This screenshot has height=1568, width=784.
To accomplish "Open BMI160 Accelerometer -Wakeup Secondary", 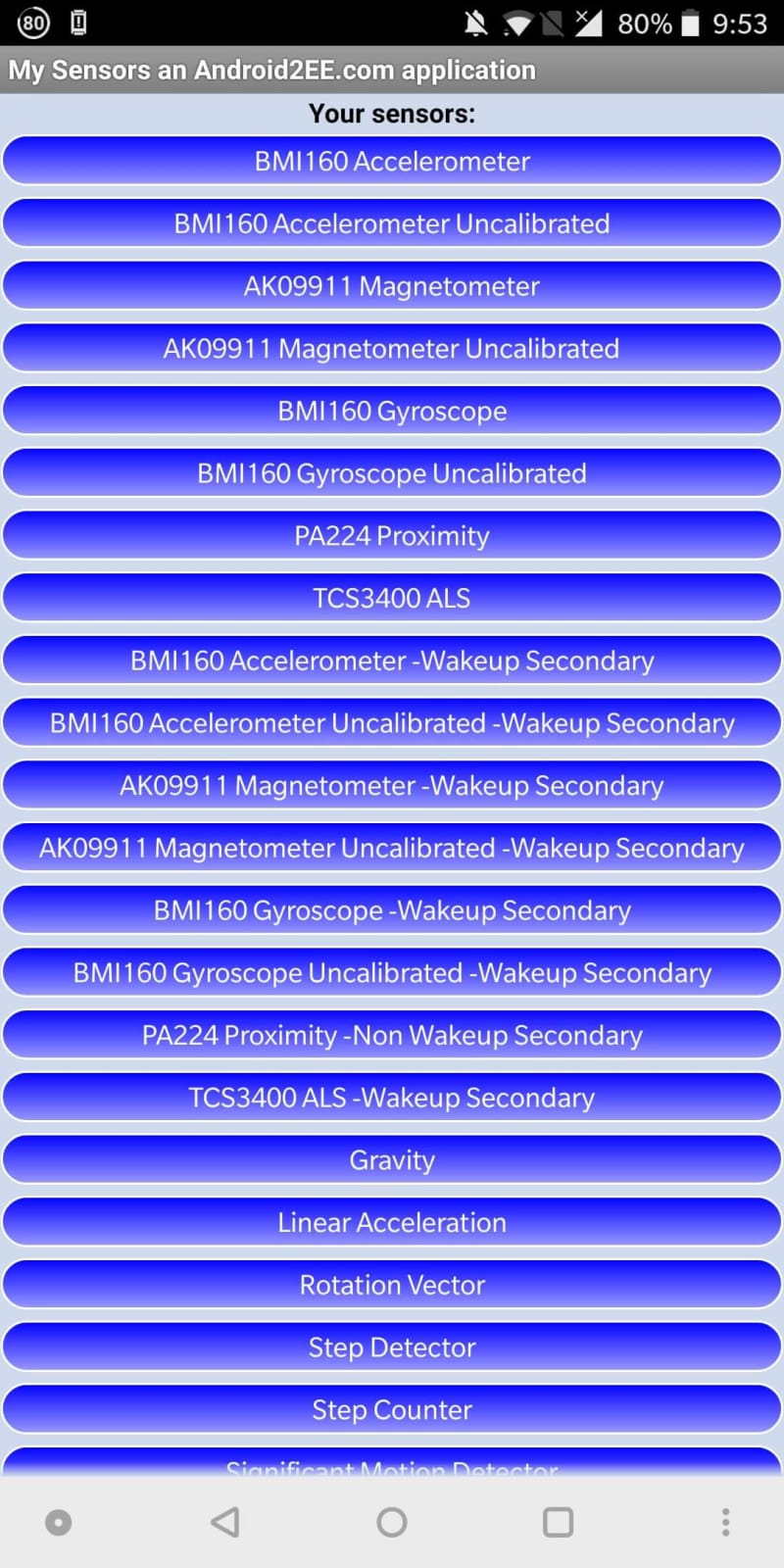I will tap(392, 661).
